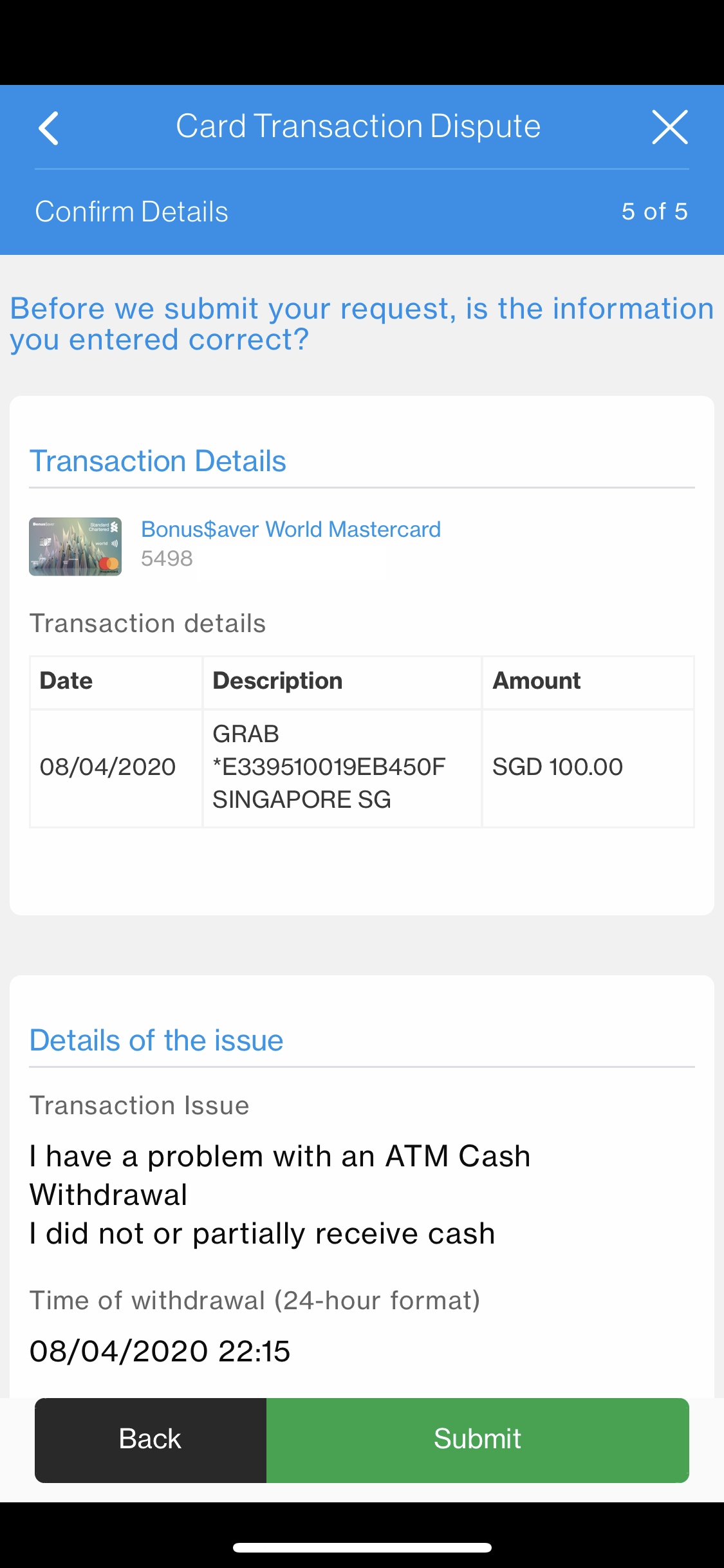Screen dimensions: 724x1568
Task: Tap the back arrow in the header
Action: click(48, 128)
